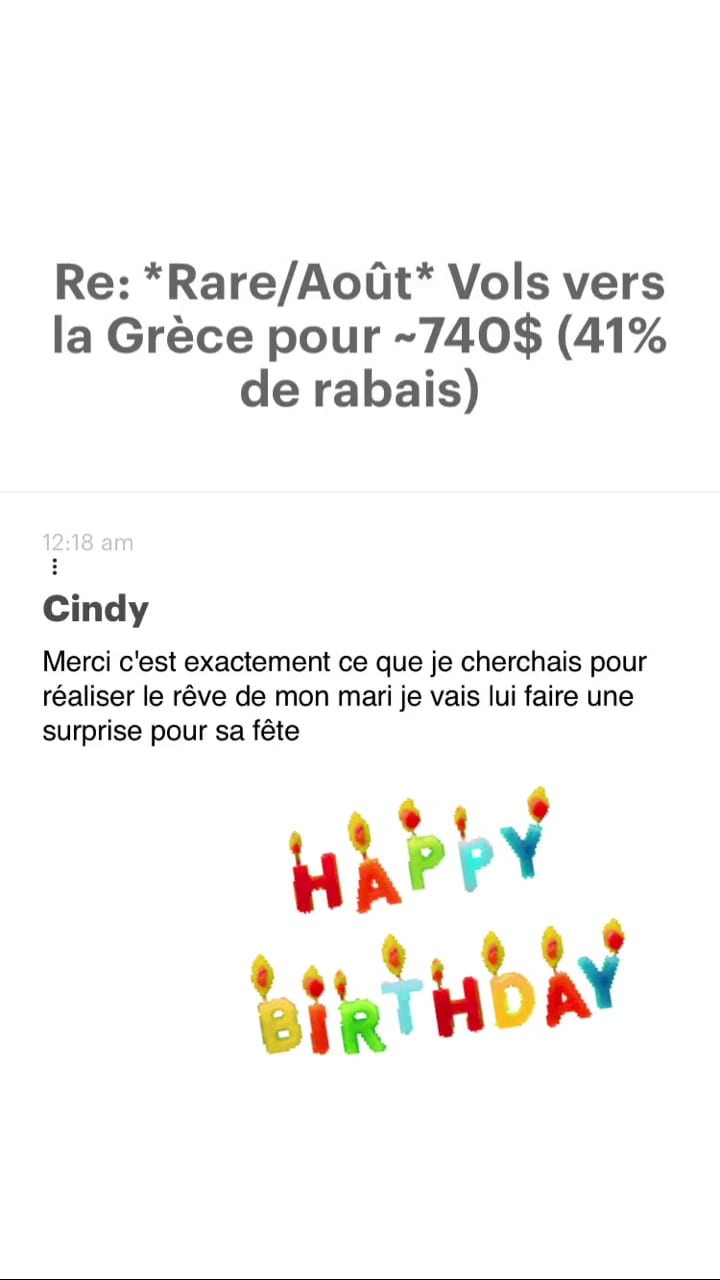The image size is (720, 1280).
Task: Open the three-dot menu above Cindy's message
Action: pos(54,567)
